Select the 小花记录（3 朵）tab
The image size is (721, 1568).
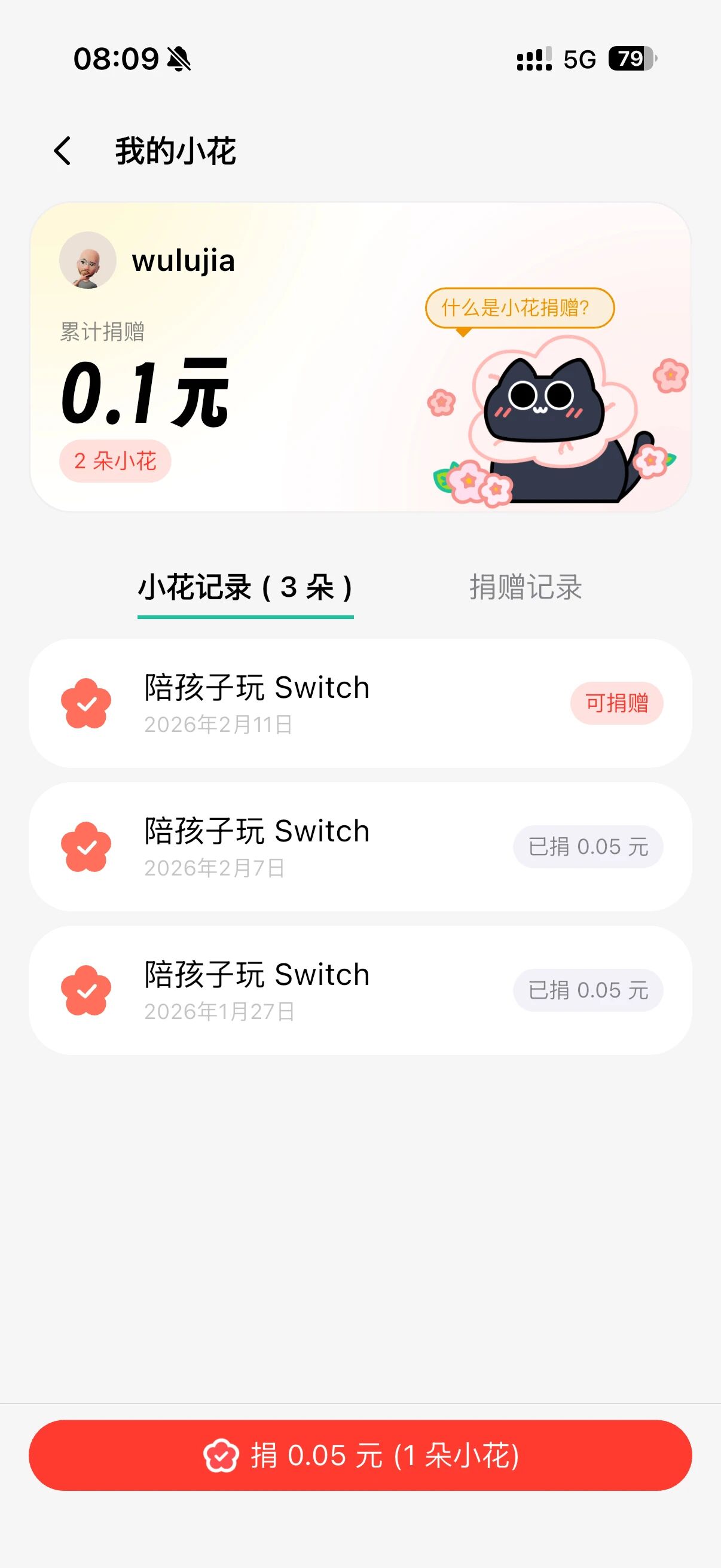[245, 586]
